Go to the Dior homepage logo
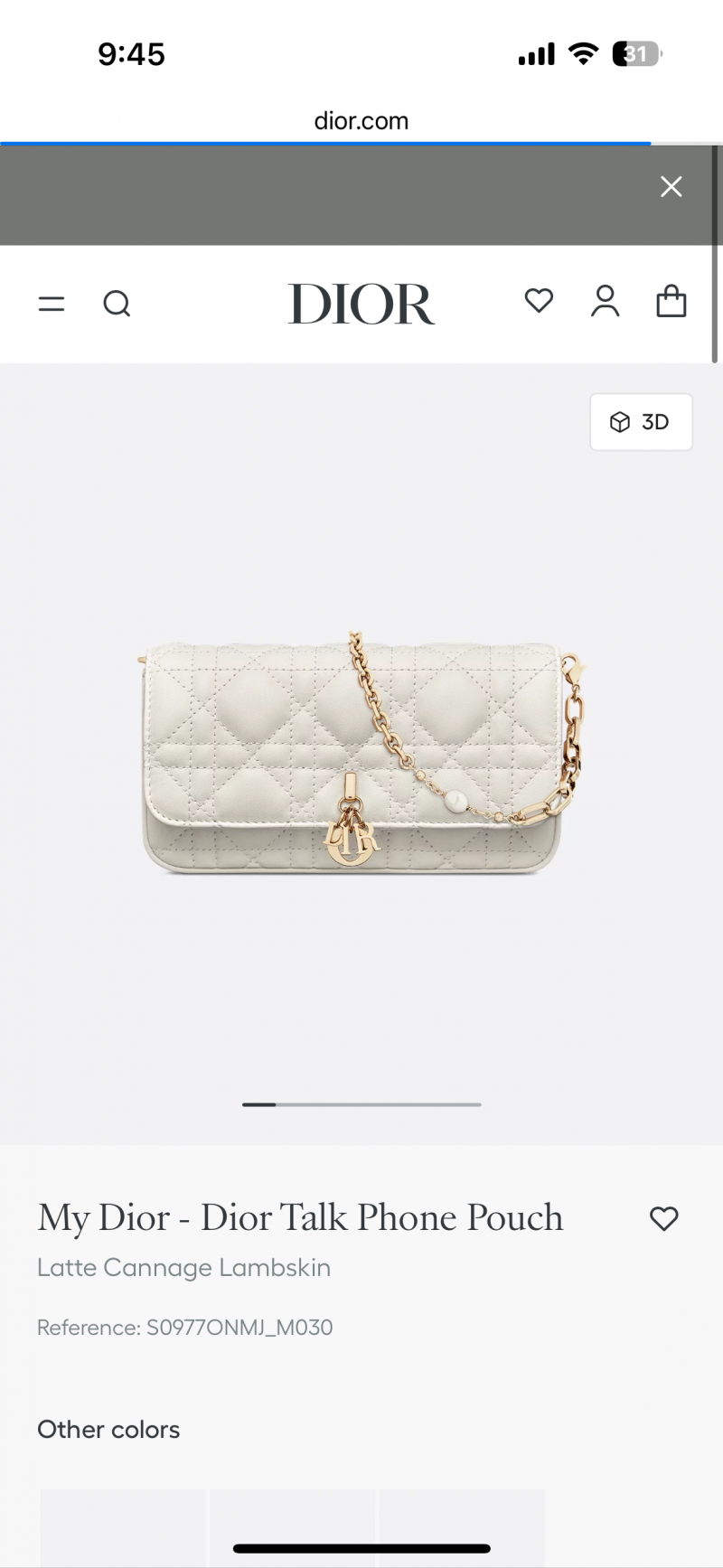The image size is (723, 1568). pos(361,304)
